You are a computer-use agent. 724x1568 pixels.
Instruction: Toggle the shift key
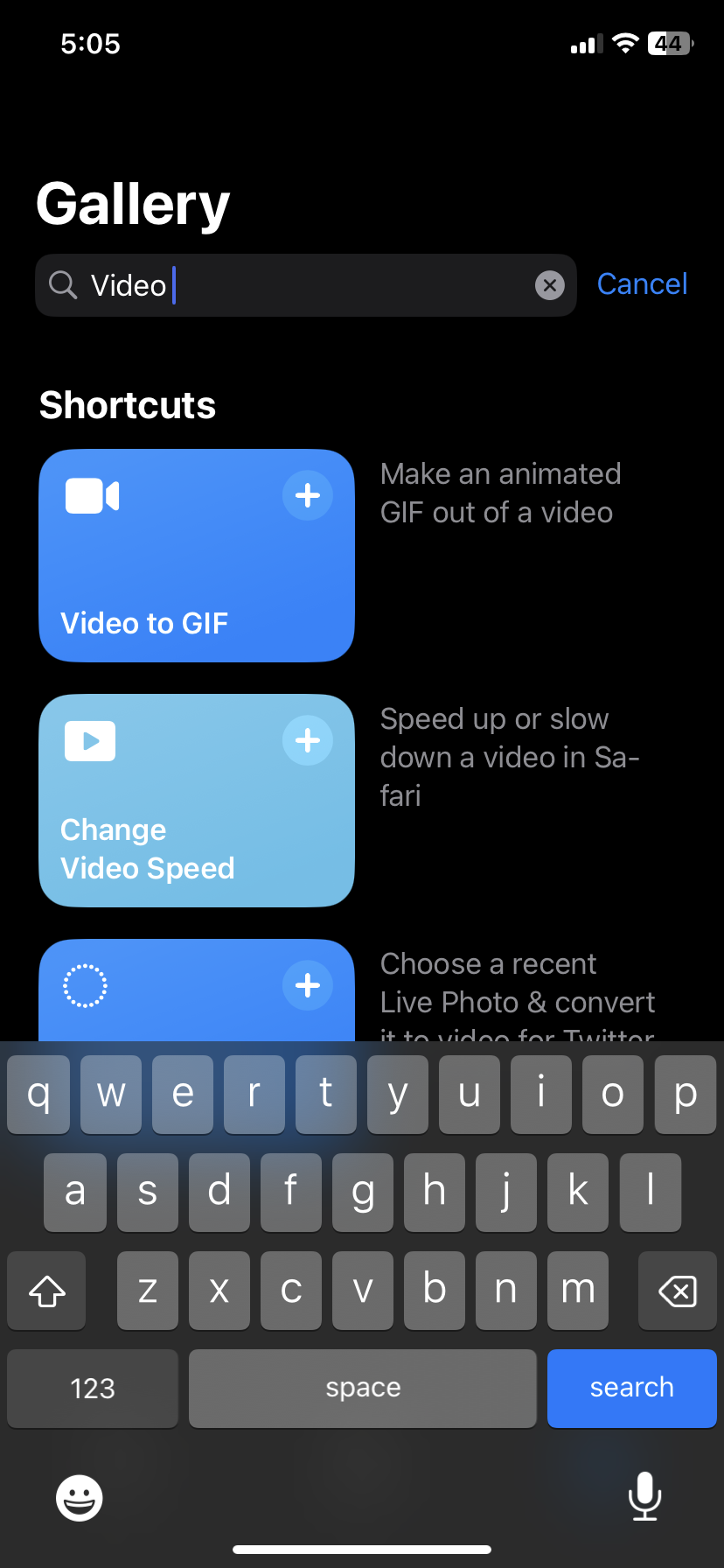click(x=46, y=1291)
